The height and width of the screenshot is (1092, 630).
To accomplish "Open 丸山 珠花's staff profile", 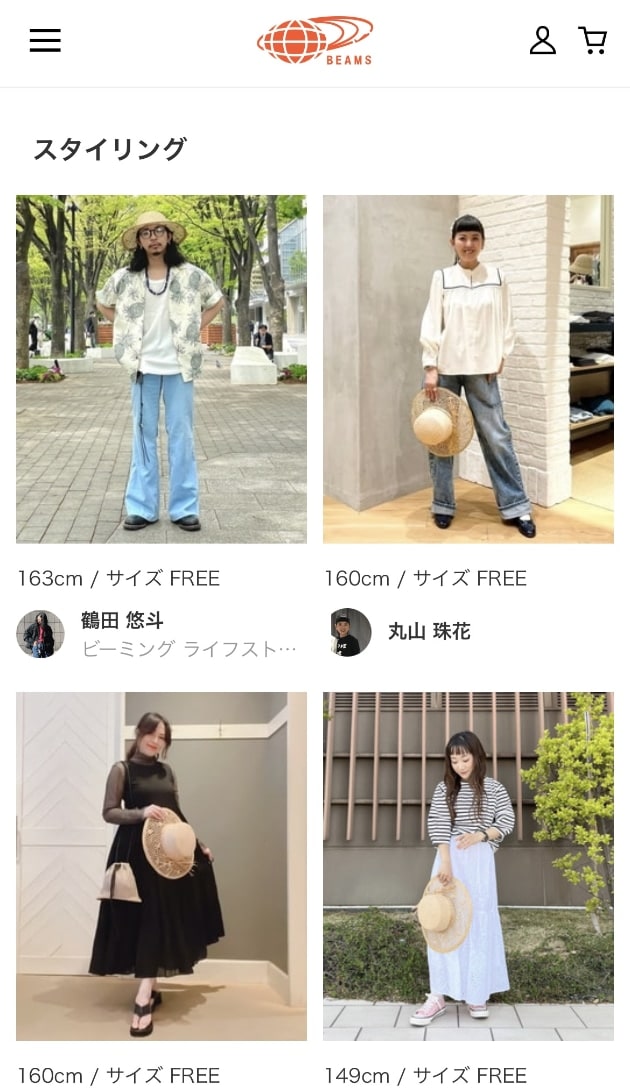I will click(401, 632).
